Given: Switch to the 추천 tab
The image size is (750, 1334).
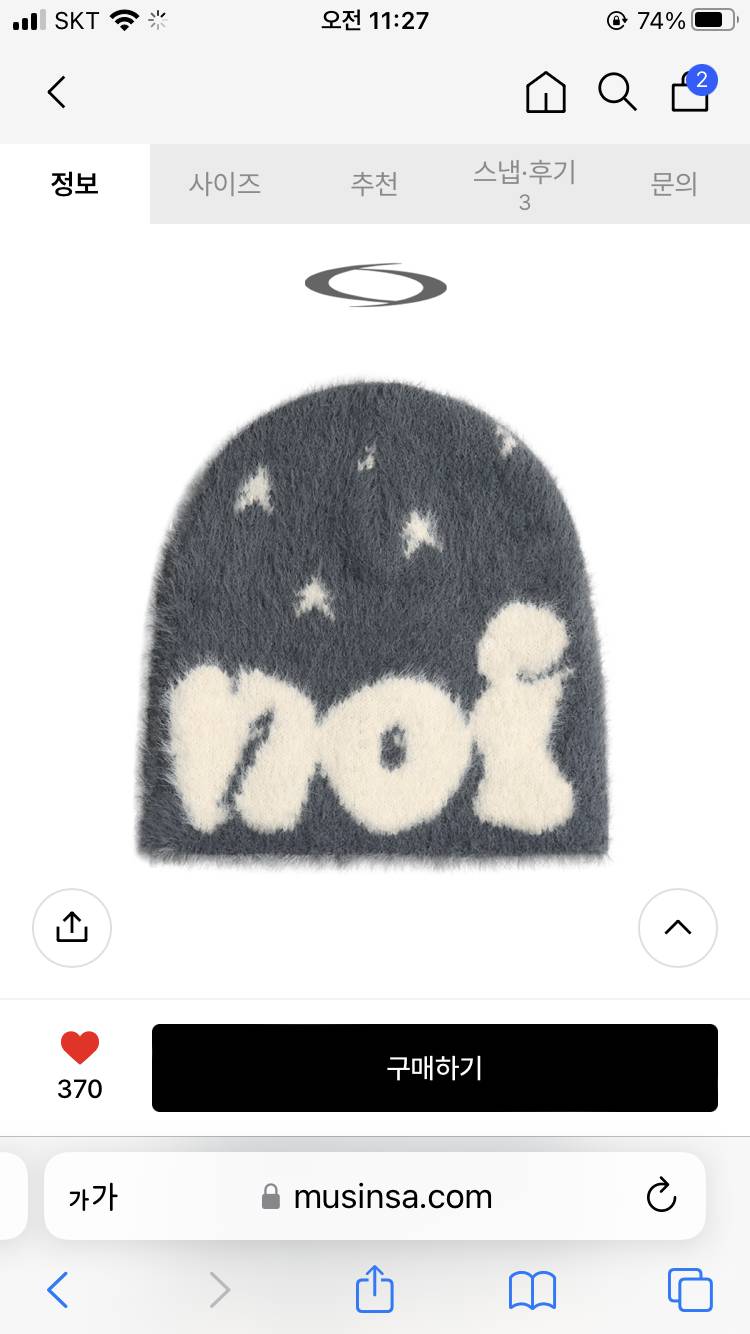Looking at the screenshot, I should (375, 184).
